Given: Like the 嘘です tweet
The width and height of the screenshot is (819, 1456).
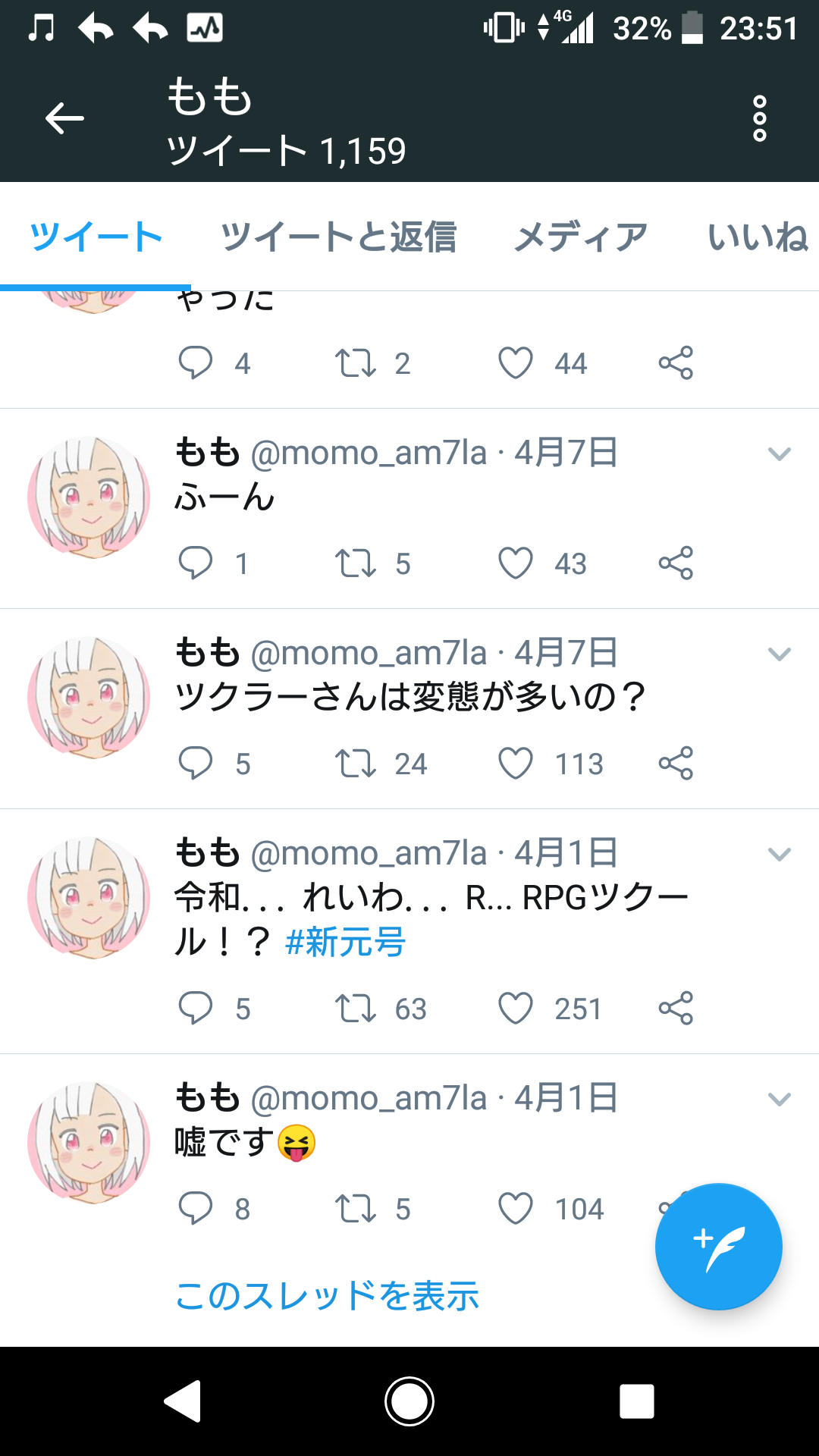Looking at the screenshot, I should point(516,1209).
